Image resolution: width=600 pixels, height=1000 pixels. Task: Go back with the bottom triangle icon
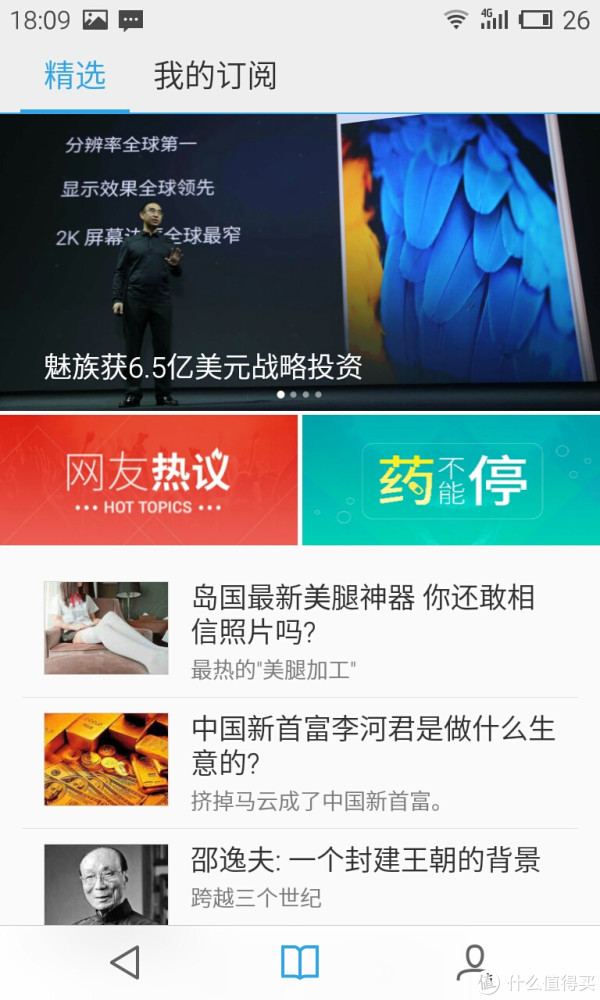(125, 962)
